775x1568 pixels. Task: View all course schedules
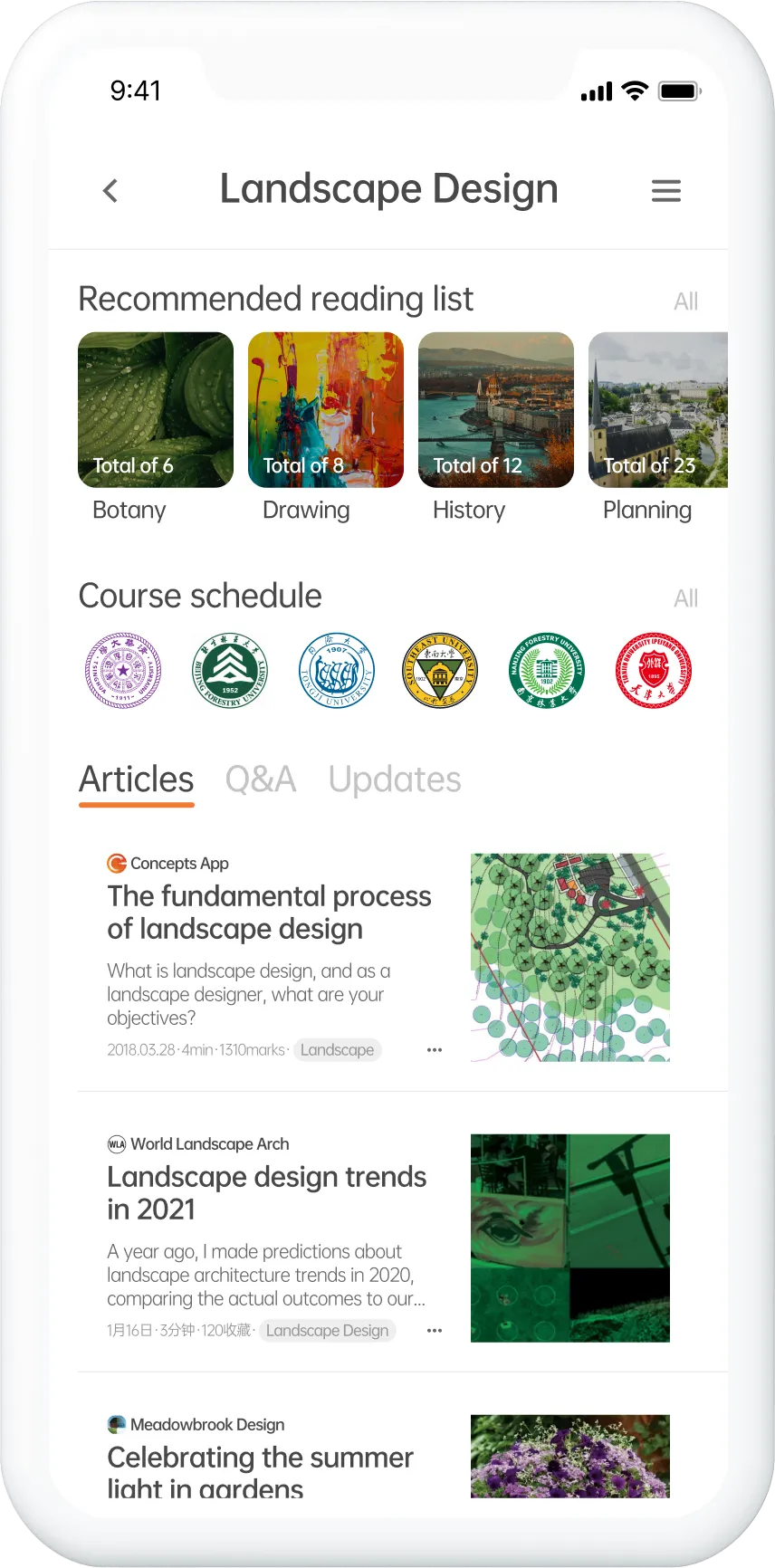click(x=685, y=598)
